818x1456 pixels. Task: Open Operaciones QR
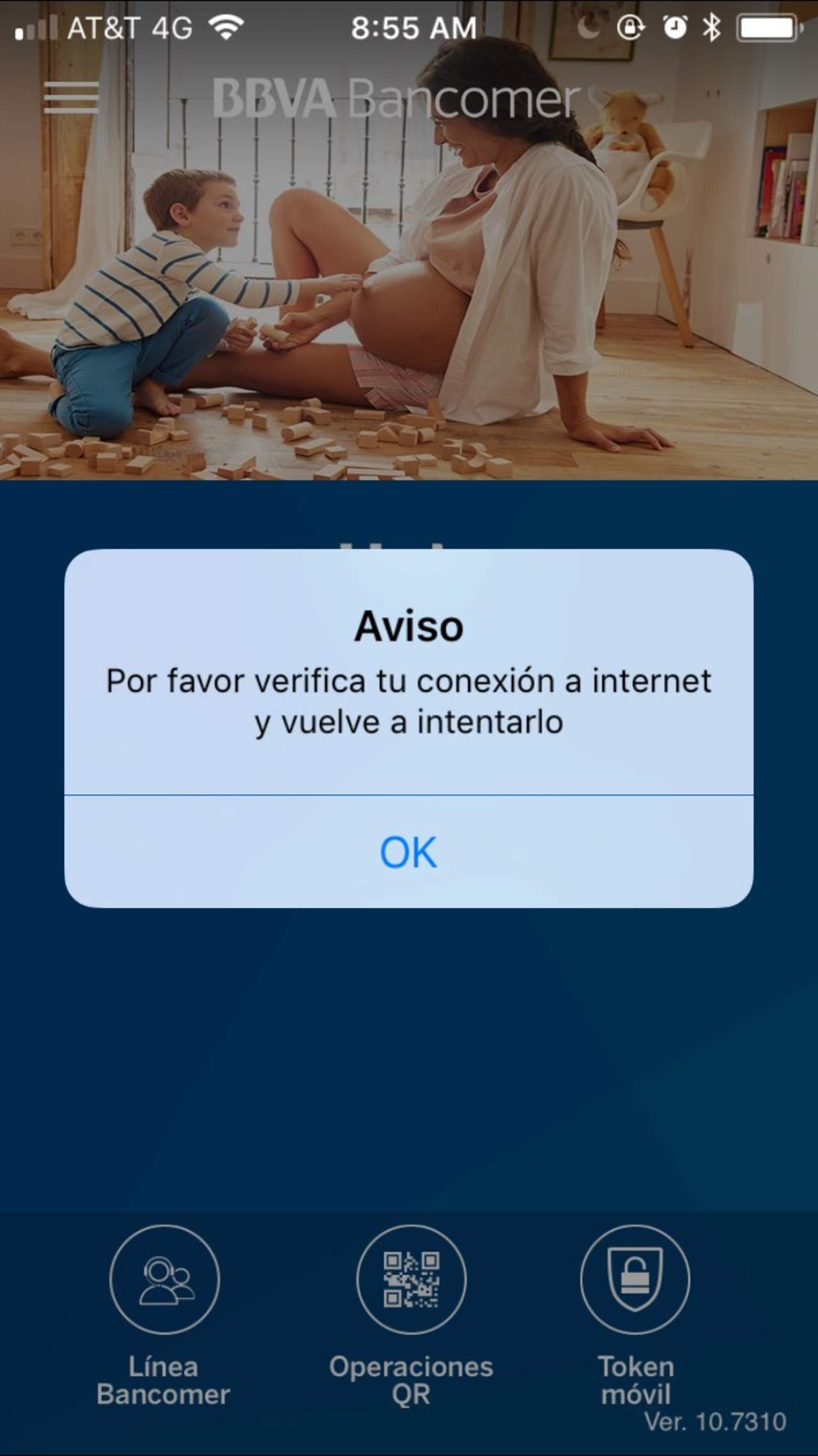coord(411,1280)
